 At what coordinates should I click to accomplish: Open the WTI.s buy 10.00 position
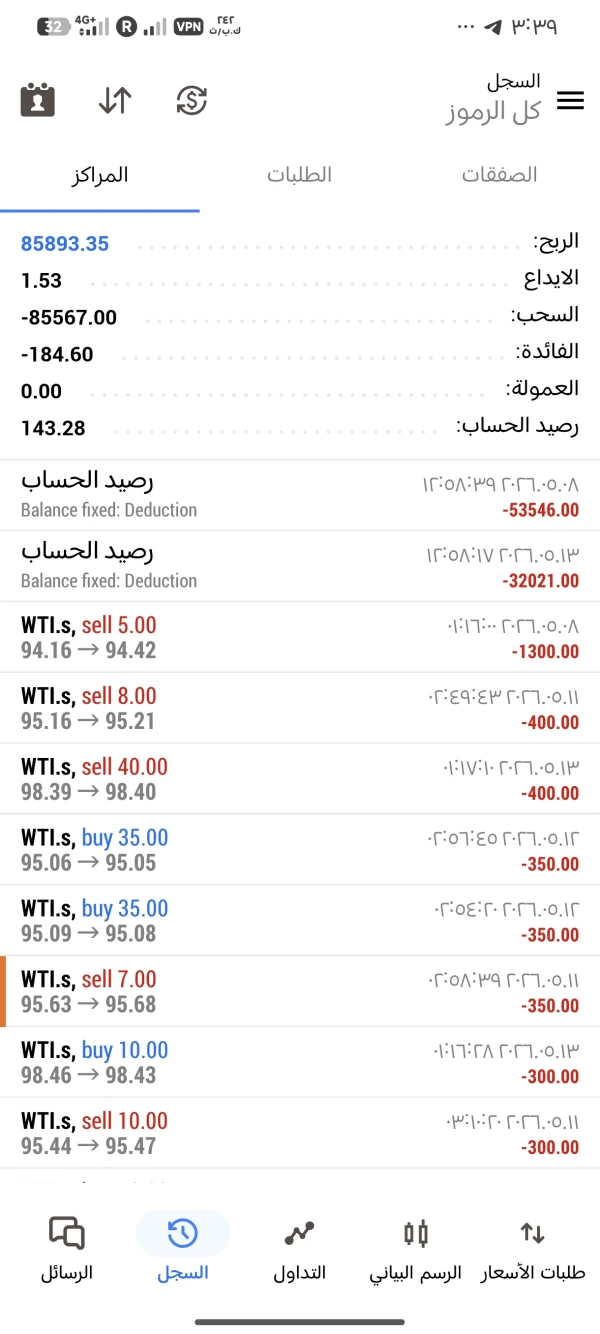point(300,1063)
